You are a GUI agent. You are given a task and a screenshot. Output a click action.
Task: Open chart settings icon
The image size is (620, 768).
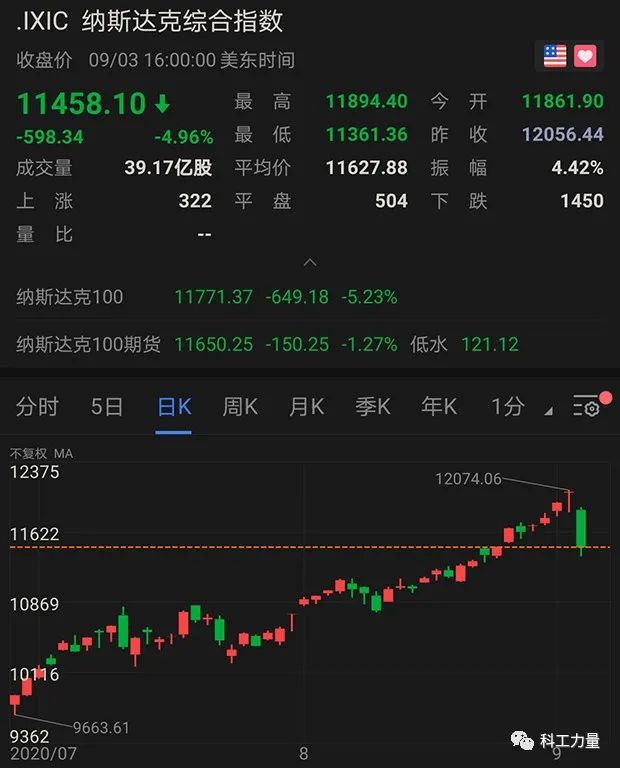pos(586,406)
